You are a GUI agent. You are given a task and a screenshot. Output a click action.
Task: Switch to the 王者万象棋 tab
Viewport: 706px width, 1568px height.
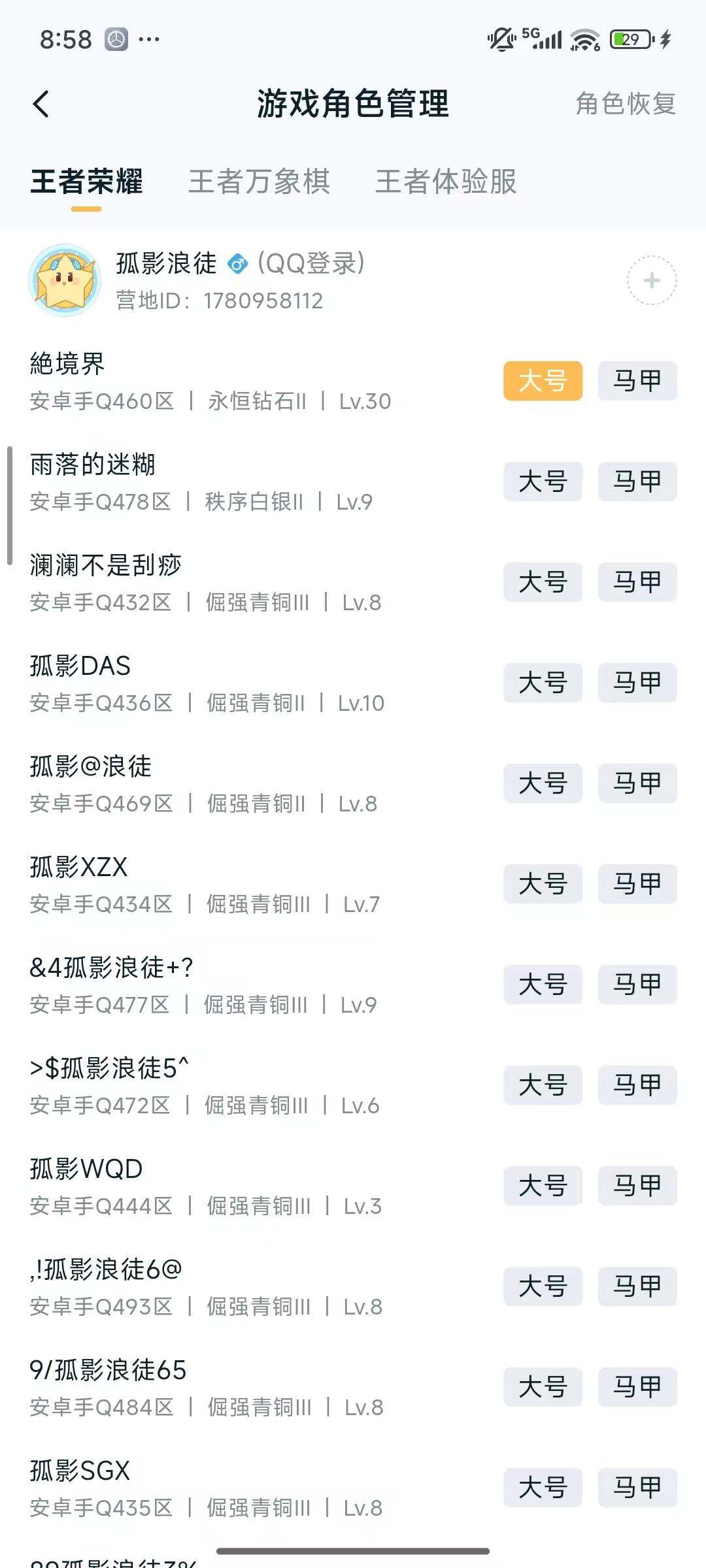(260, 183)
